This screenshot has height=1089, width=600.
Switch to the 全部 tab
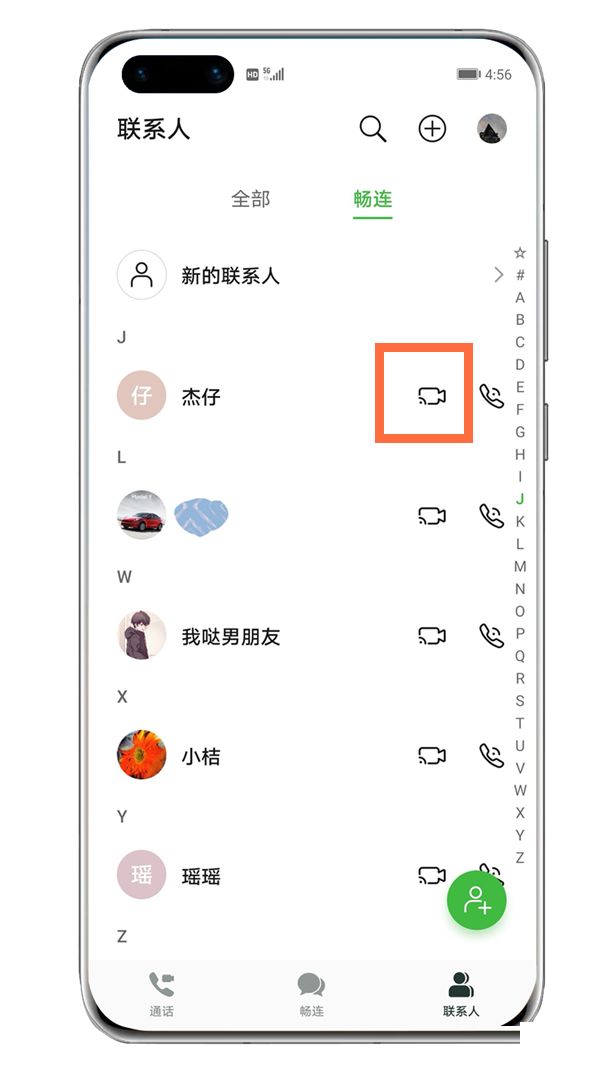[251, 199]
